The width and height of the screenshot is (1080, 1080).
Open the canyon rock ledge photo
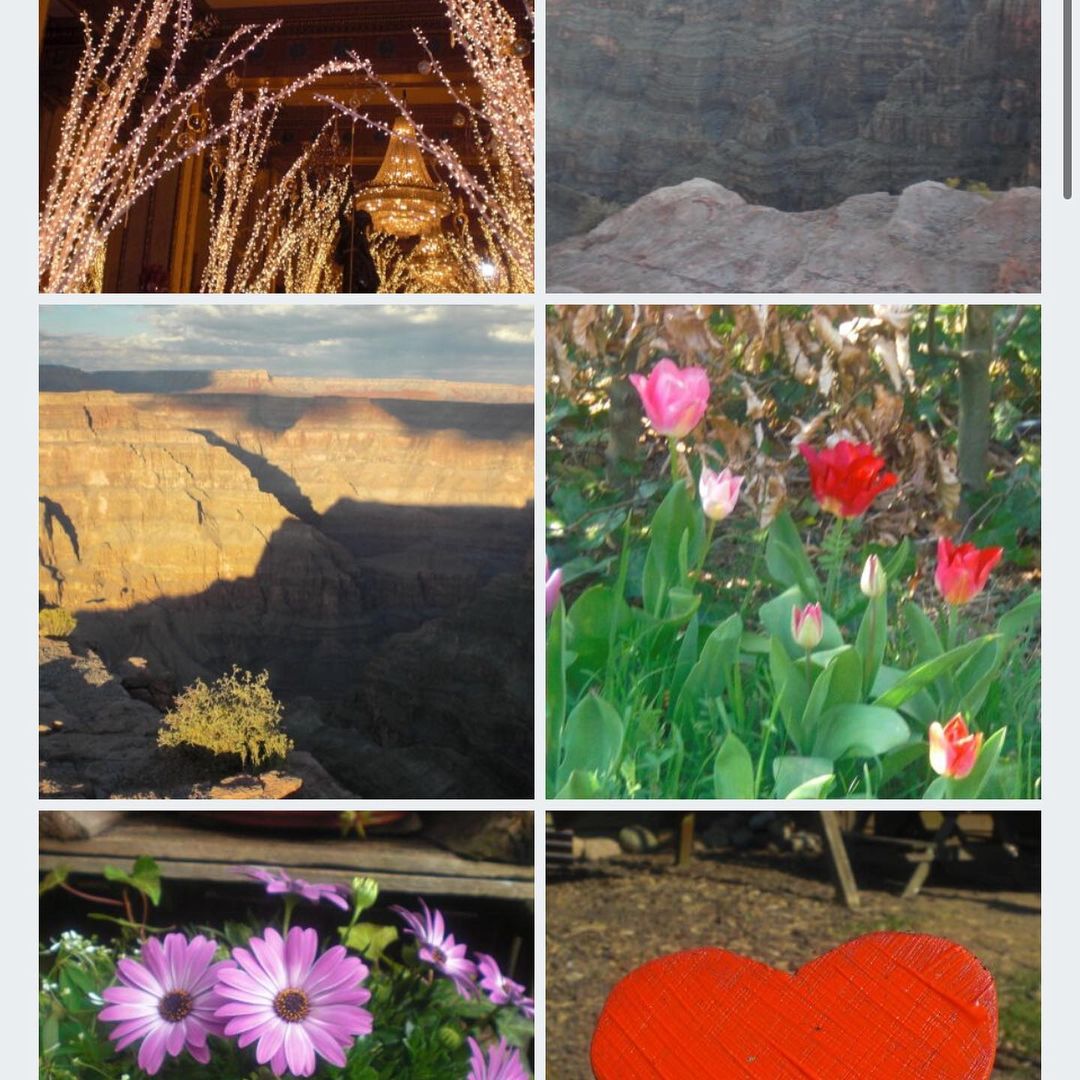[x=793, y=146]
